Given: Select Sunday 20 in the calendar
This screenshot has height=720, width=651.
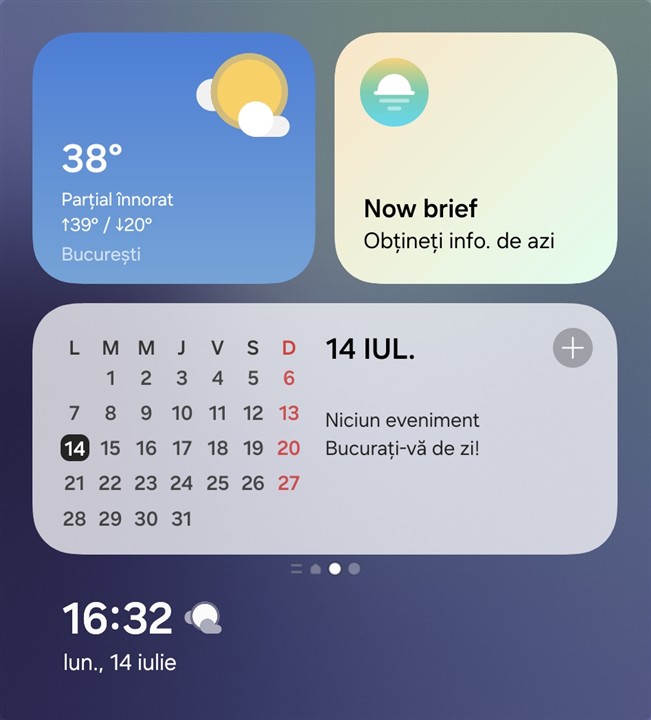Looking at the screenshot, I should pyautogui.click(x=288, y=448).
